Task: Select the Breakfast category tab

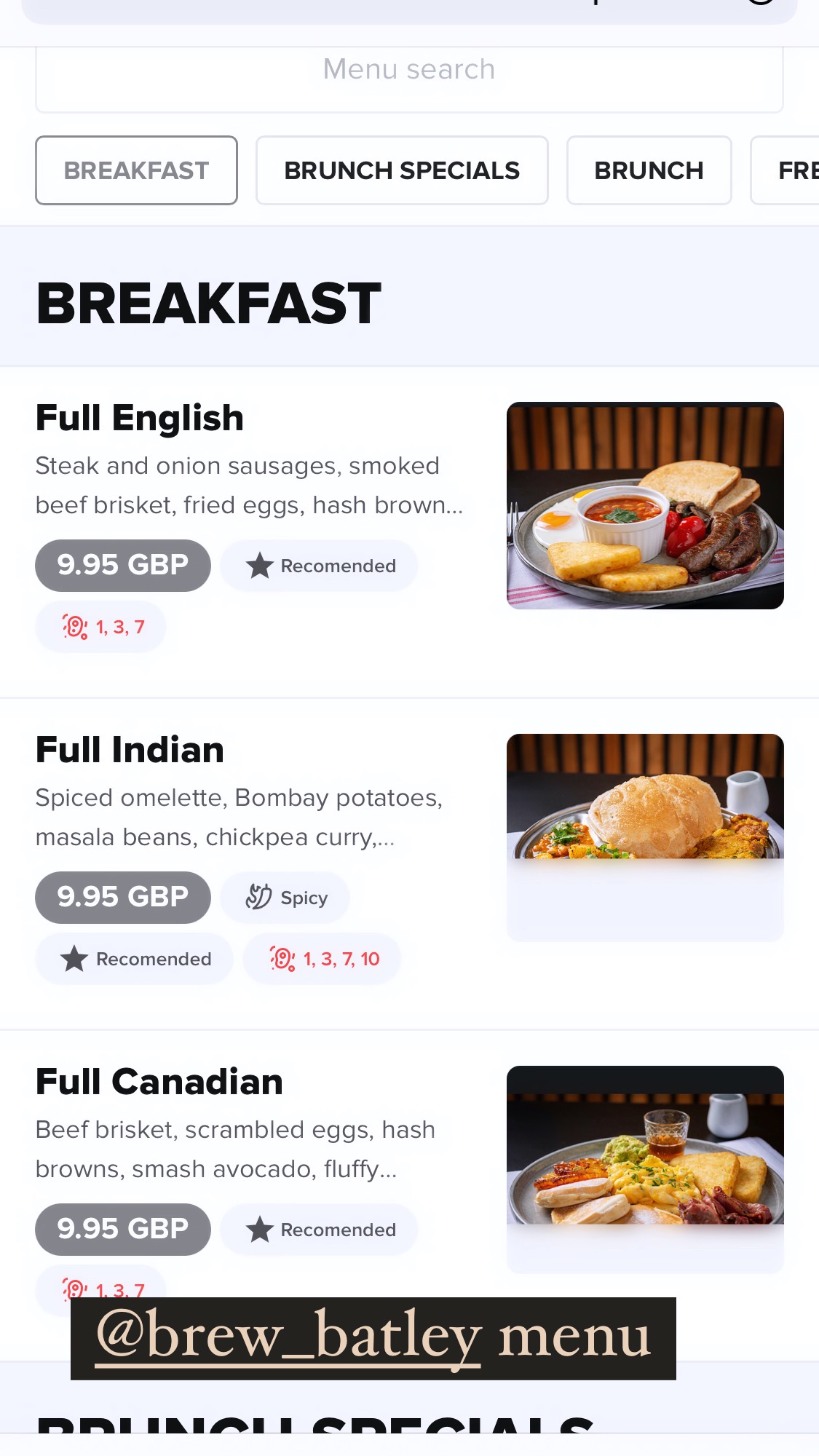Action: [x=136, y=170]
